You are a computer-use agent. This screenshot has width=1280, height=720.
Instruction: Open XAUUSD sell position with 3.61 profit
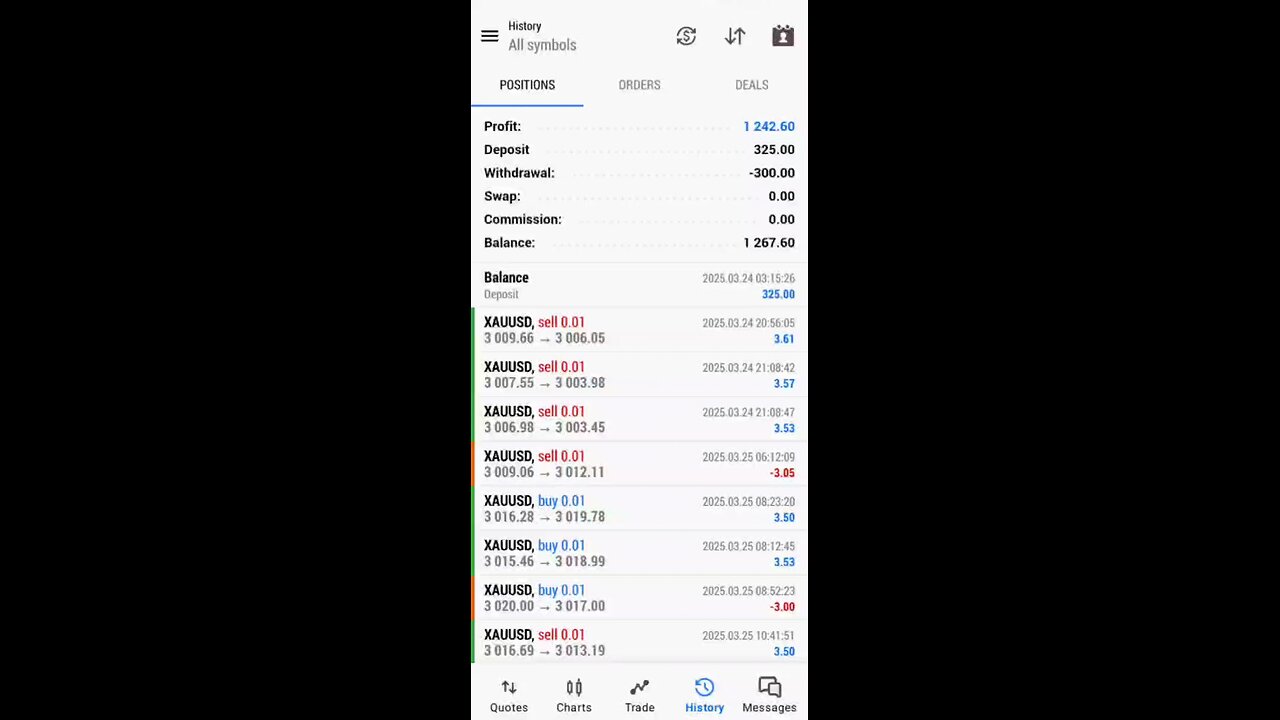639,330
